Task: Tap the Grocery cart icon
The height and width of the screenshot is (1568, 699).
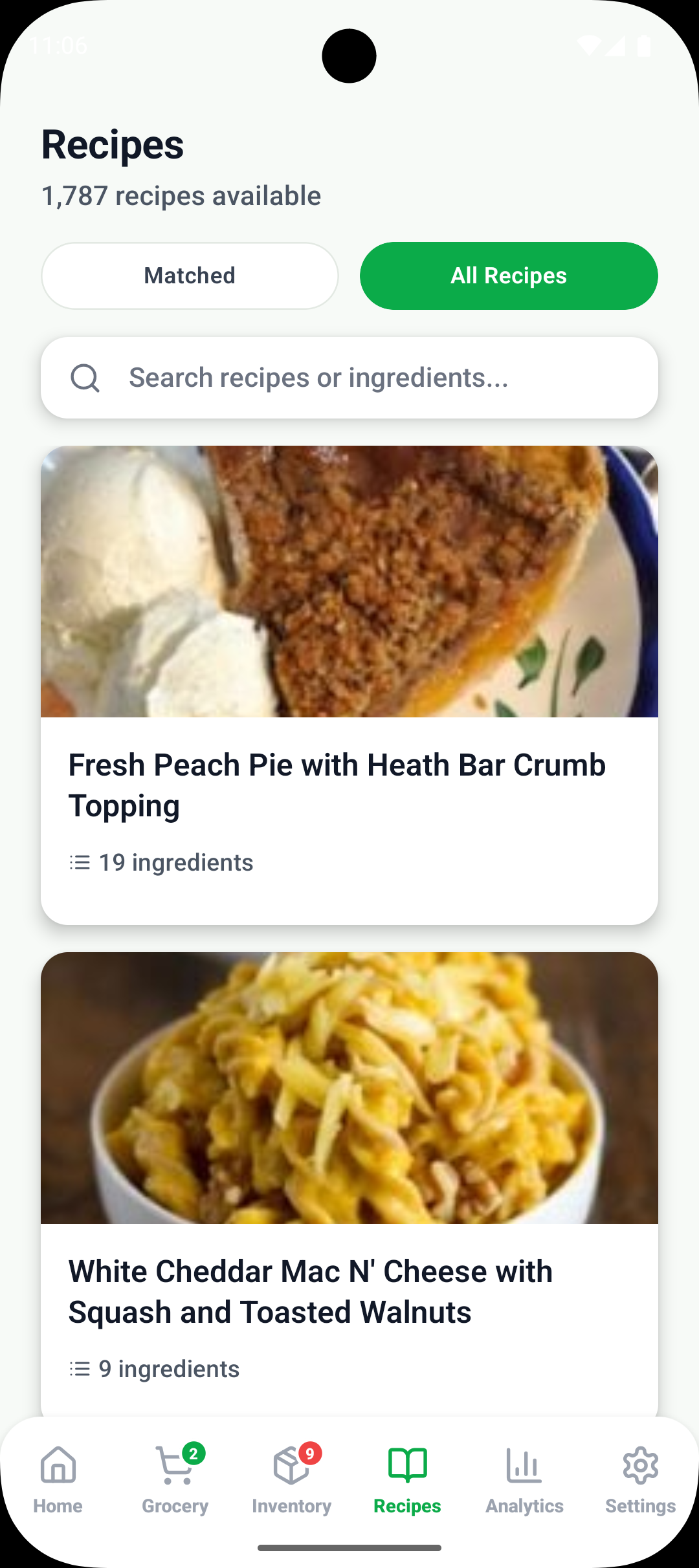Action: click(x=173, y=1466)
